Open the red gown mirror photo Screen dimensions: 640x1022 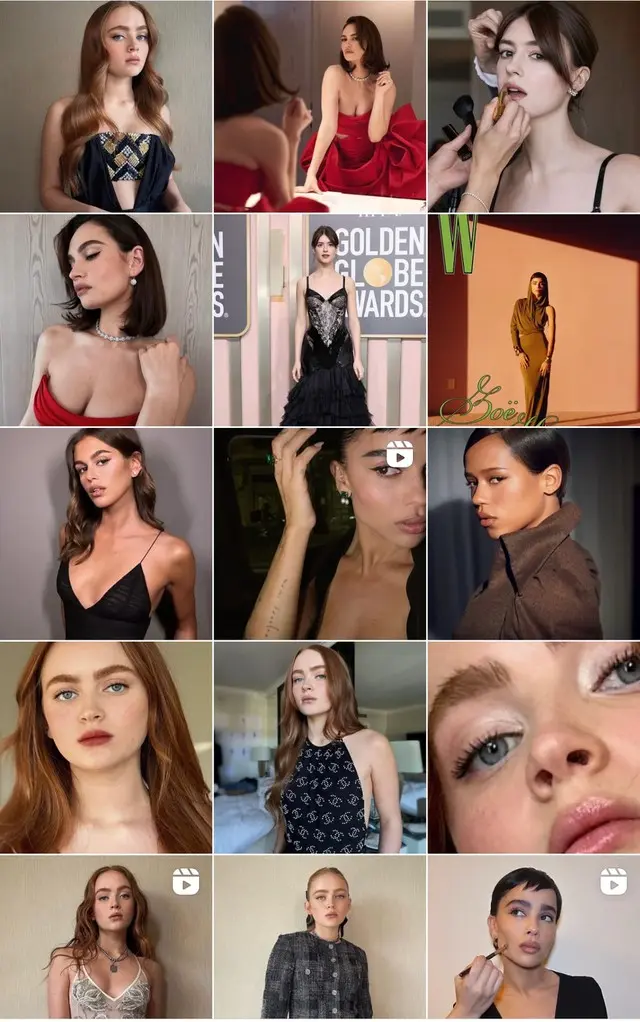(x=319, y=105)
